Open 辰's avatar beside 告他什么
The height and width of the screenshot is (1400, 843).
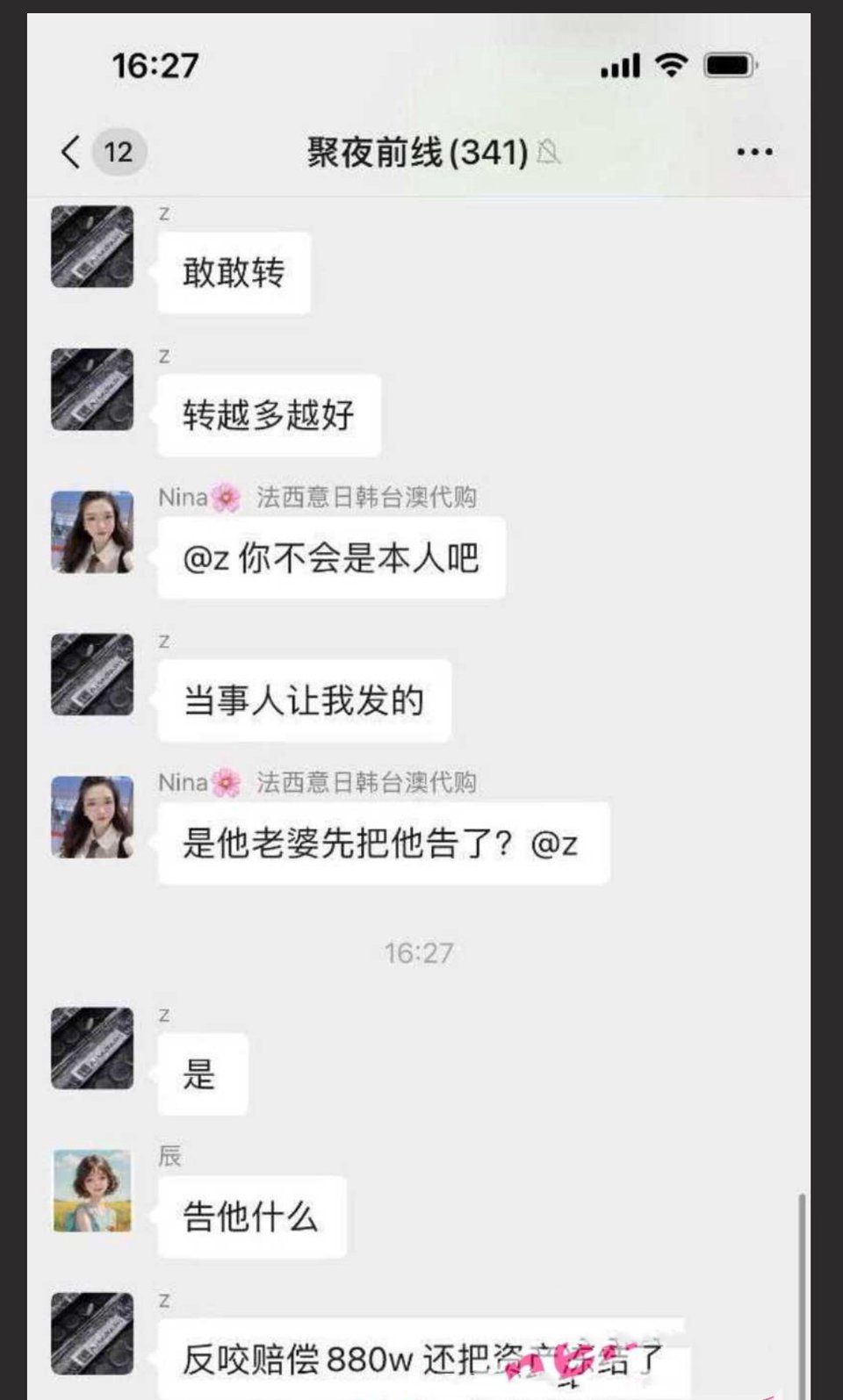point(92,1191)
